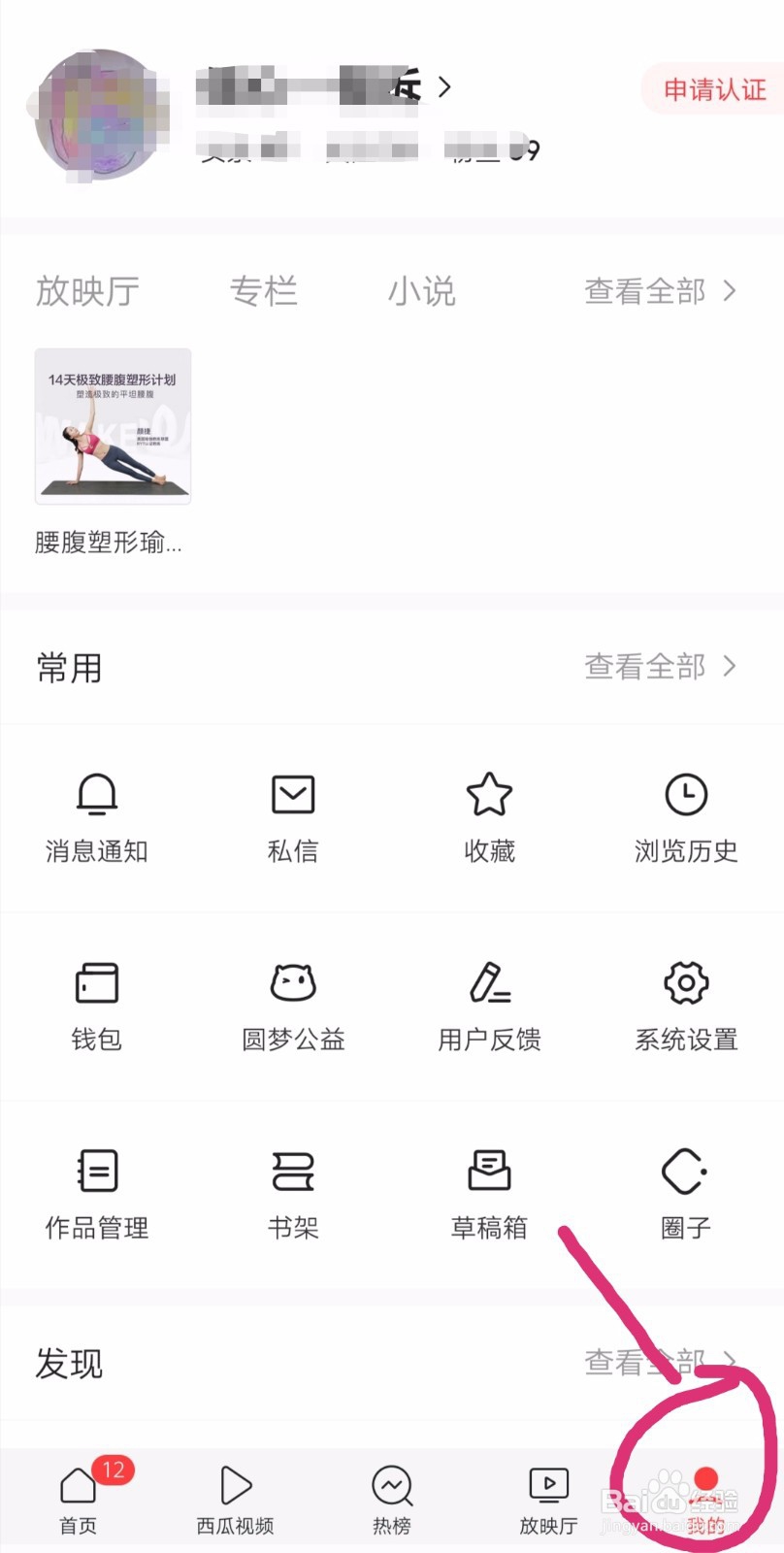Image resolution: width=784 pixels, height=1553 pixels.
Task: Switch to the 小说 tab
Action: pos(421,291)
